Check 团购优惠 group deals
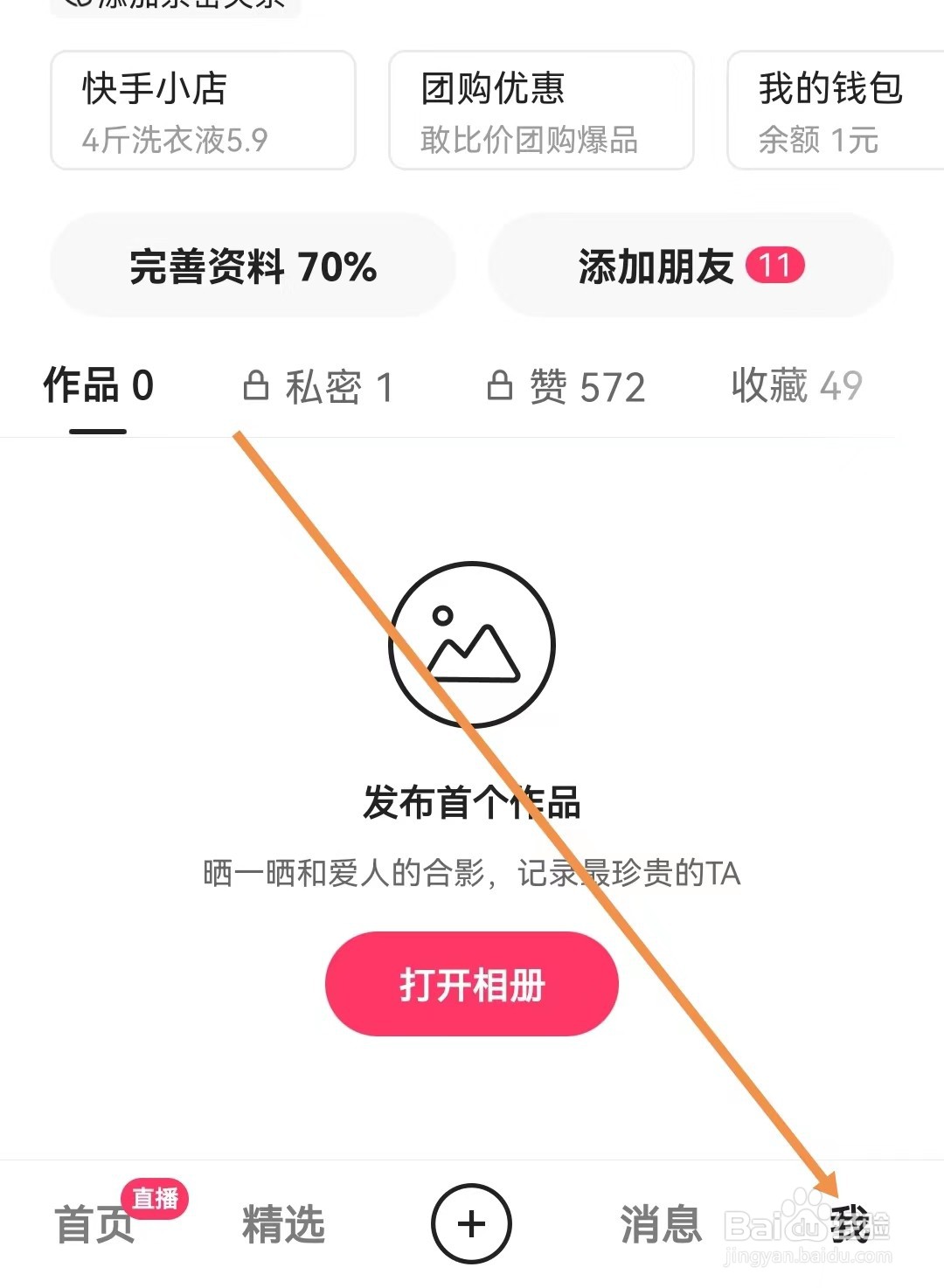The width and height of the screenshot is (944, 1288). click(x=539, y=108)
